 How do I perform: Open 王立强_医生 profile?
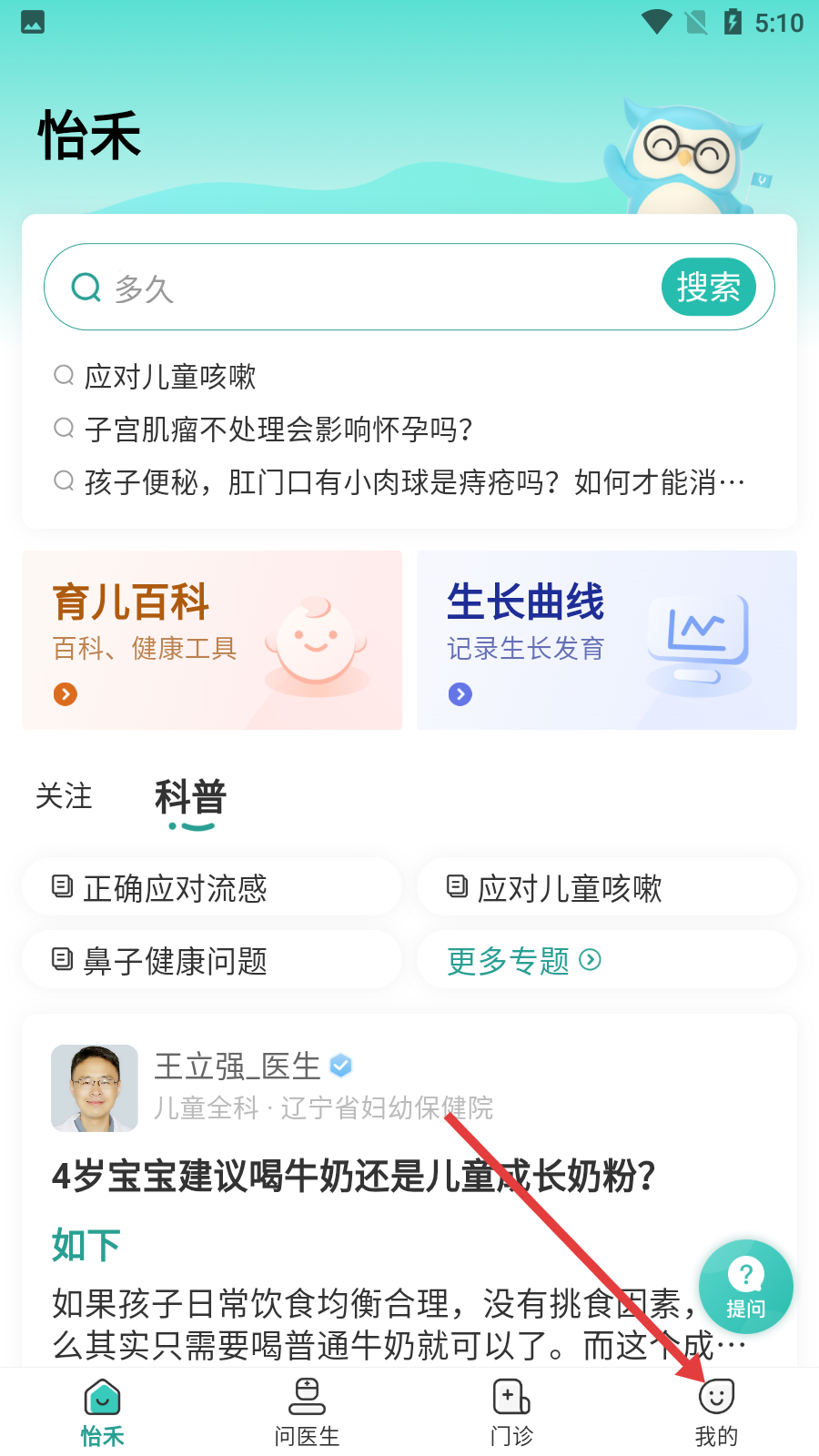coord(237,1066)
